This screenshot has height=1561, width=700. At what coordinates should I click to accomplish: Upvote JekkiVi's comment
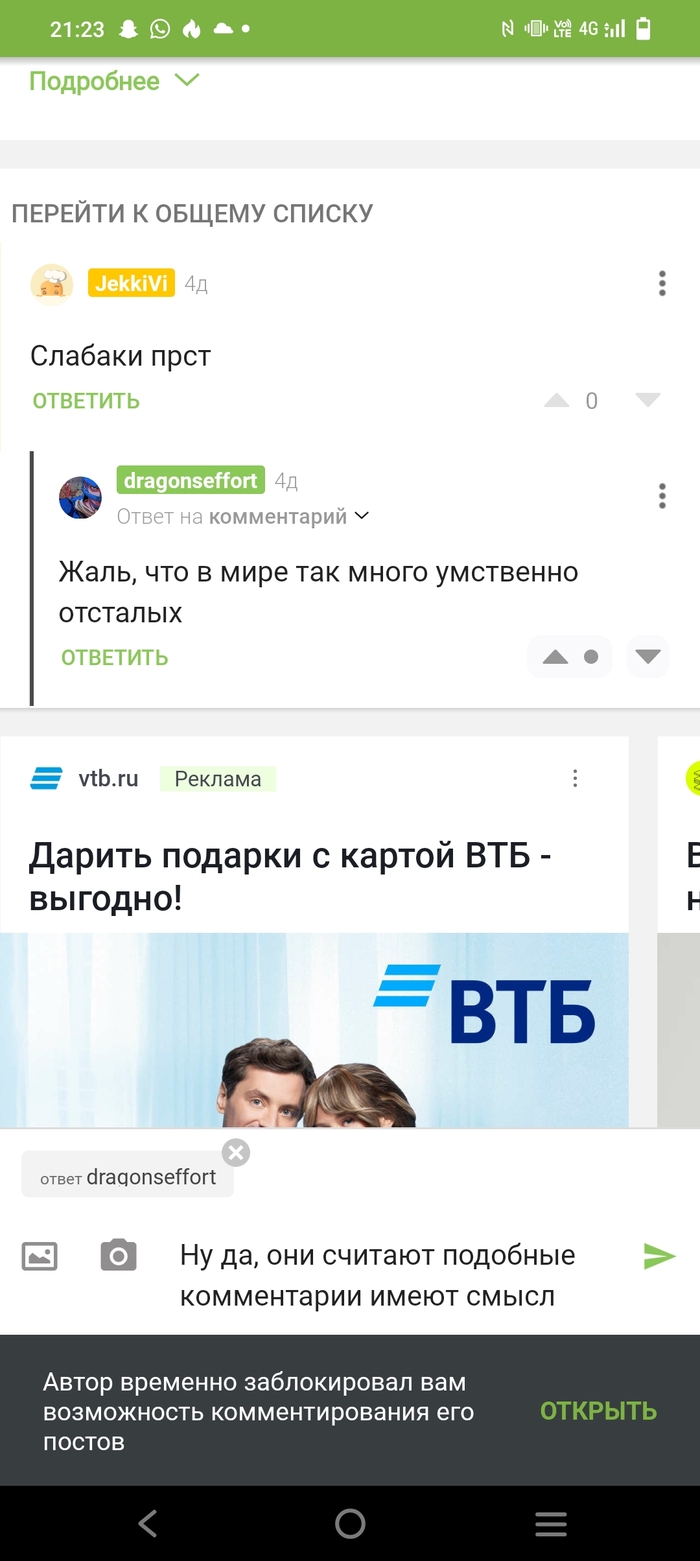click(556, 401)
